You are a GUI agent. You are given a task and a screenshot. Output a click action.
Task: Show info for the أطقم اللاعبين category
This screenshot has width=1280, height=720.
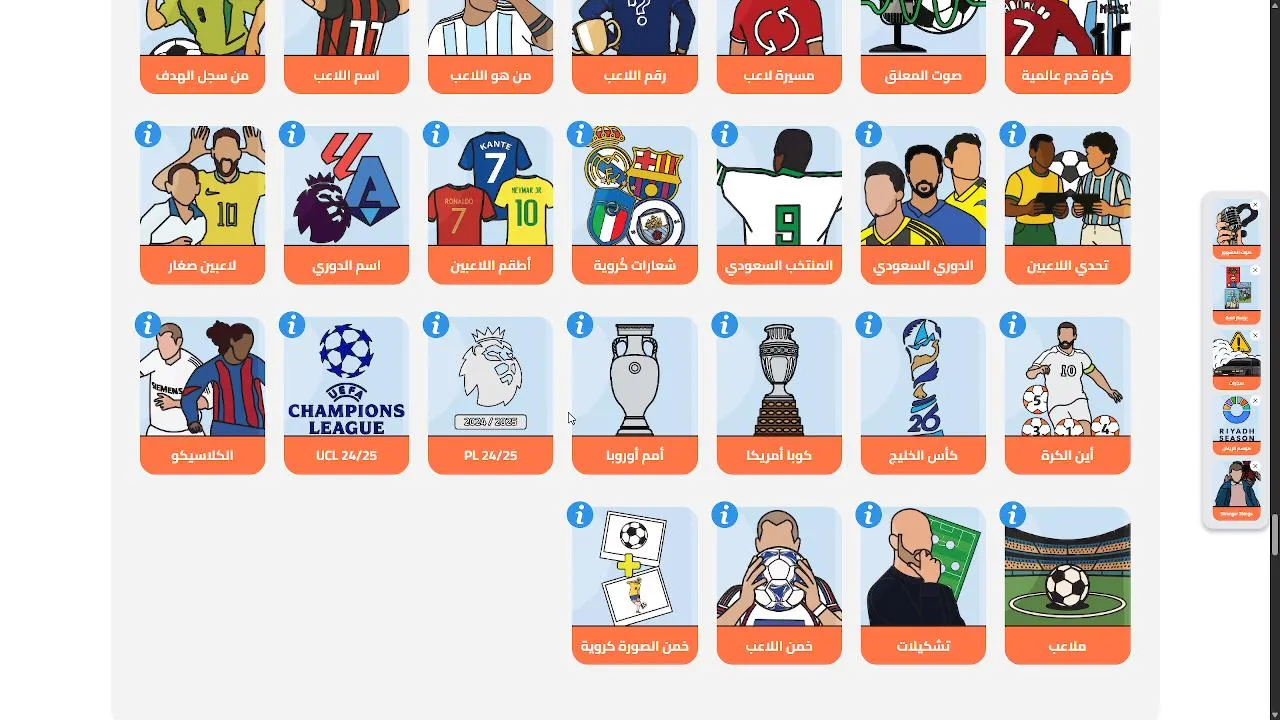coord(436,134)
